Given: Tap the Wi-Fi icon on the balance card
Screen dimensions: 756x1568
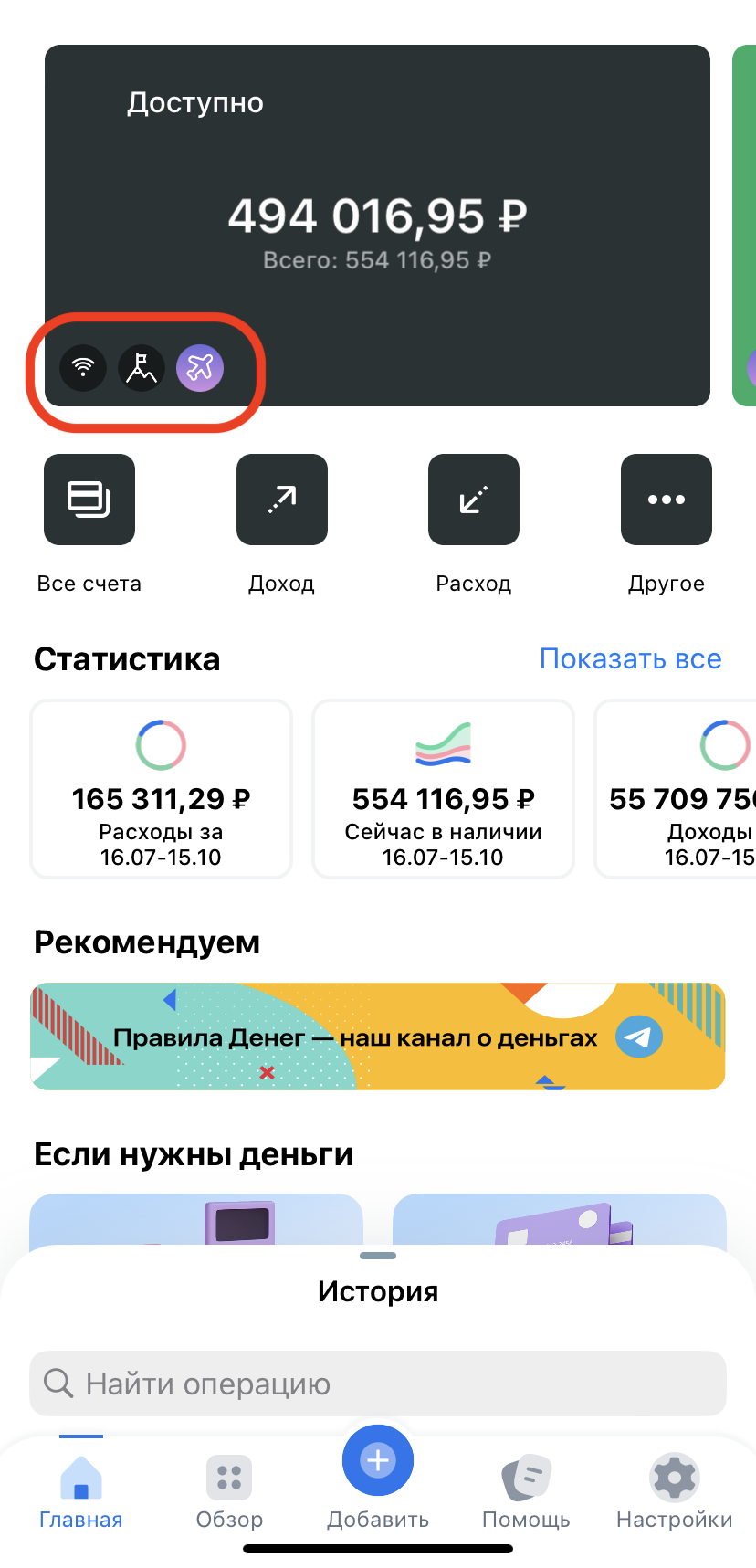Looking at the screenshot, I should (x=83, y=368).
